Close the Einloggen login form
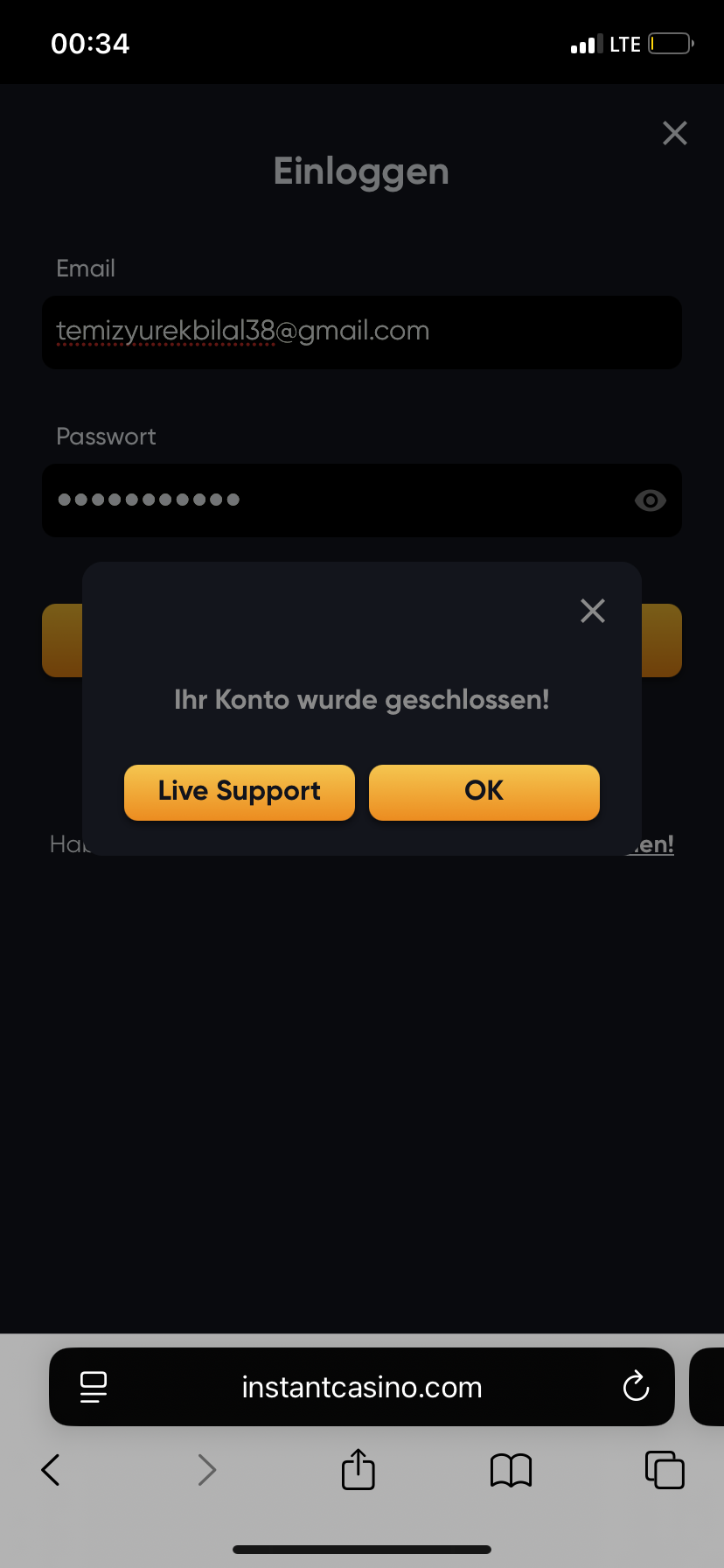The height and width of the screenshot is (1568, 724). (675, 133)
